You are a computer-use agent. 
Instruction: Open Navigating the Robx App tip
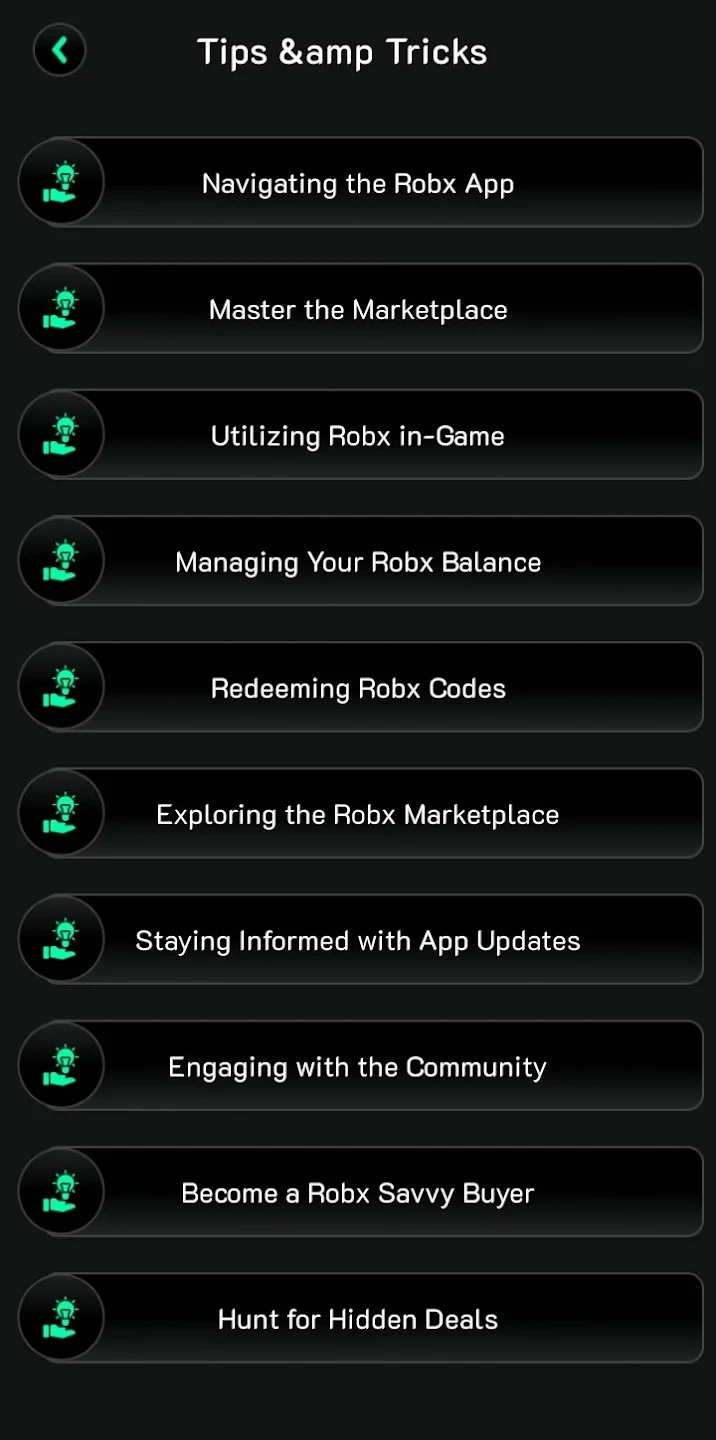pyautogui.click(x=360, y=183)
